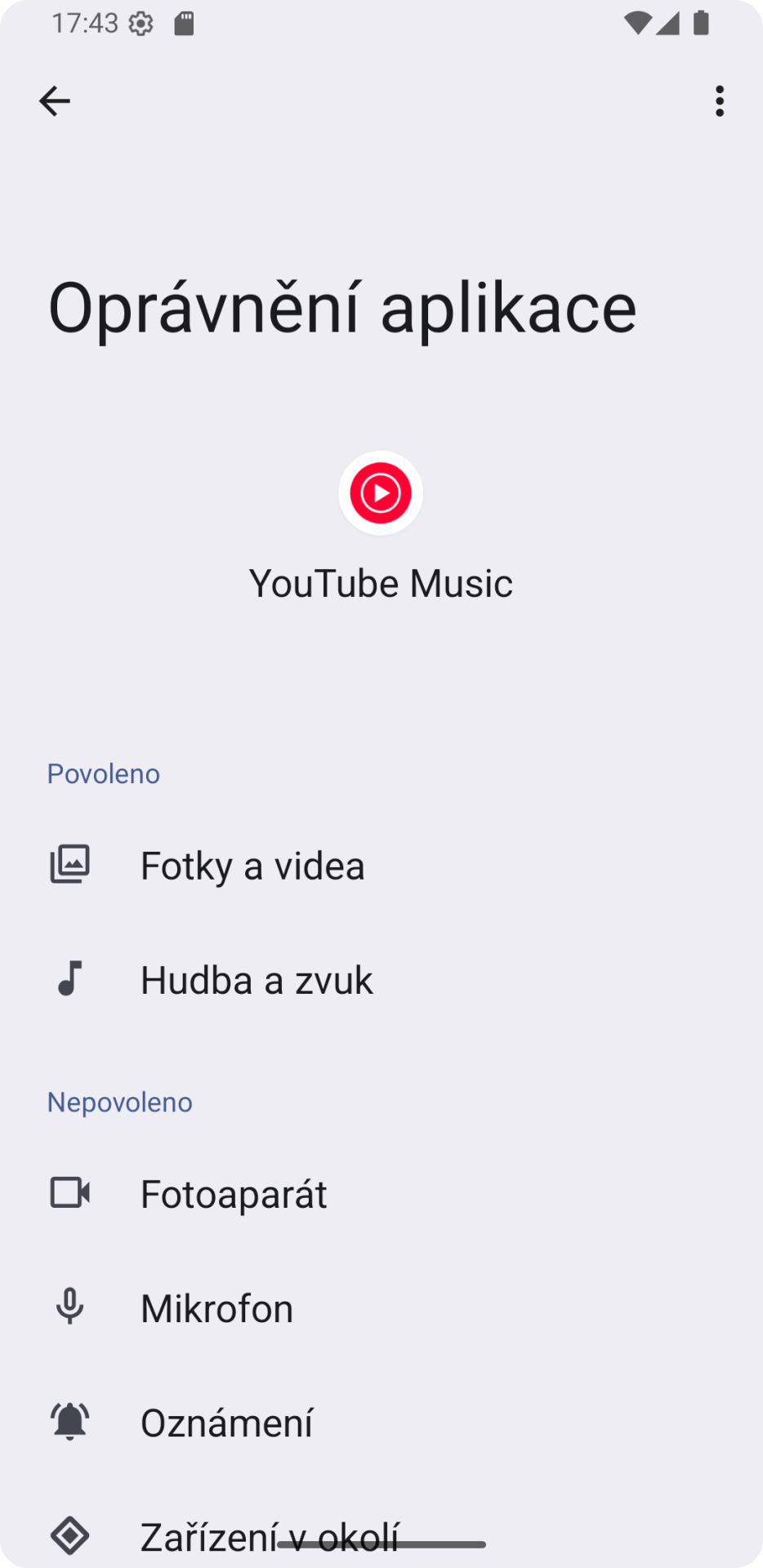Open the settings gear in the status bar

pos(140,23)
